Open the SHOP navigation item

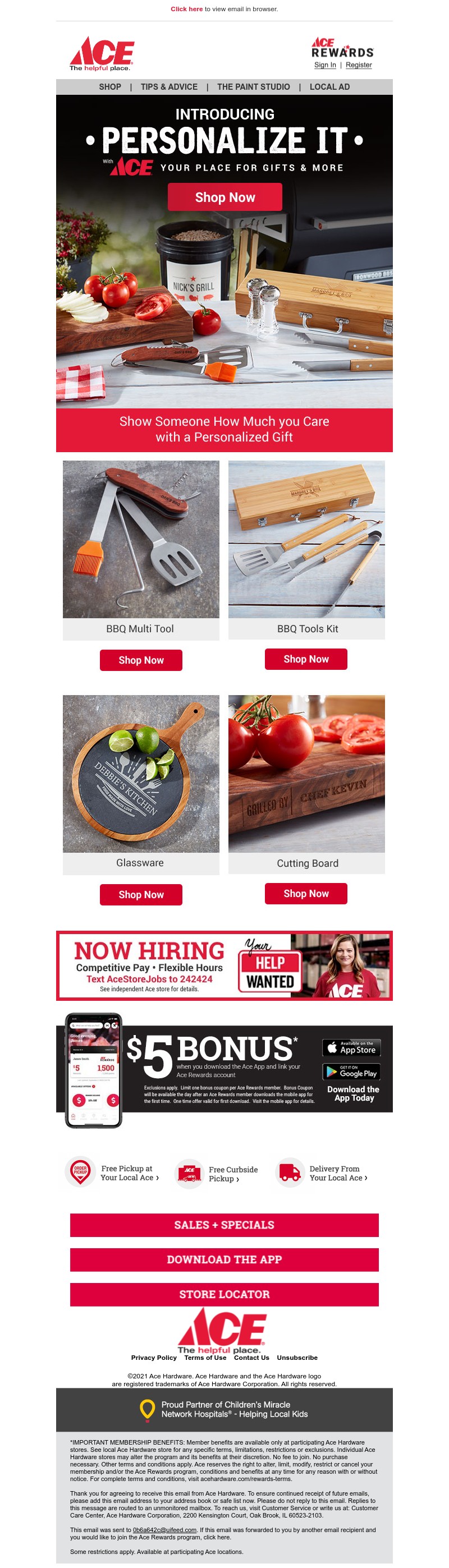tap(109, 87)
